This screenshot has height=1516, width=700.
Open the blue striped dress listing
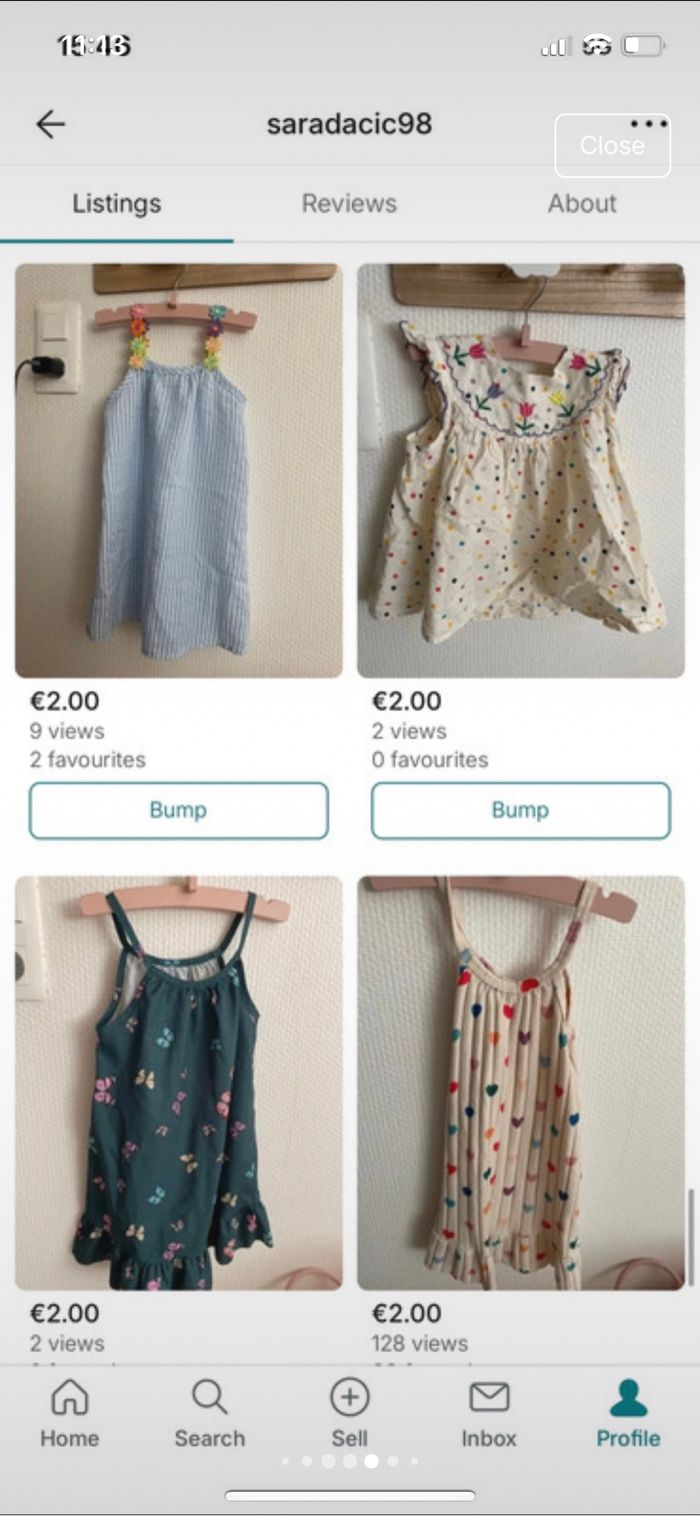point(178,470)
